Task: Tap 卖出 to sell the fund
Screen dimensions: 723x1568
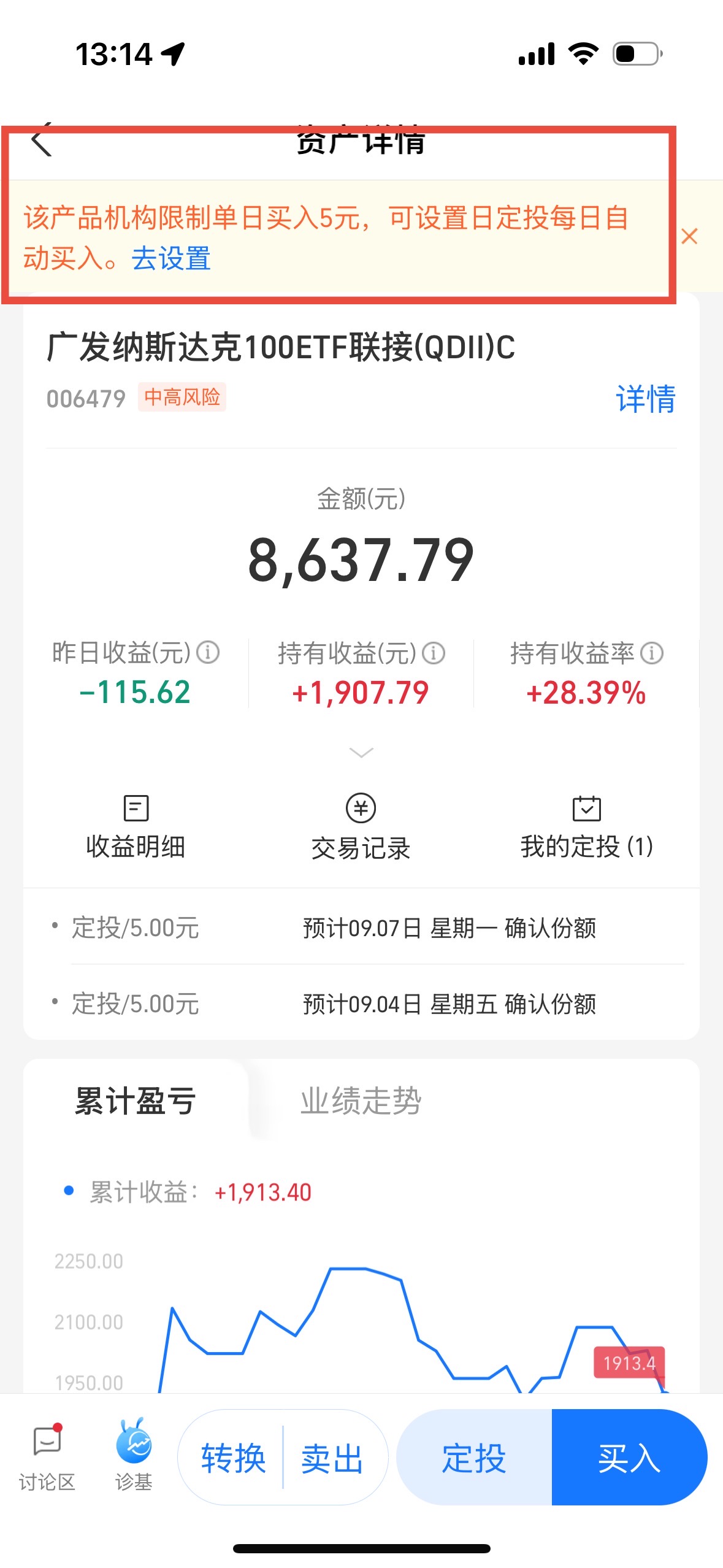Action: [332, 1458]
